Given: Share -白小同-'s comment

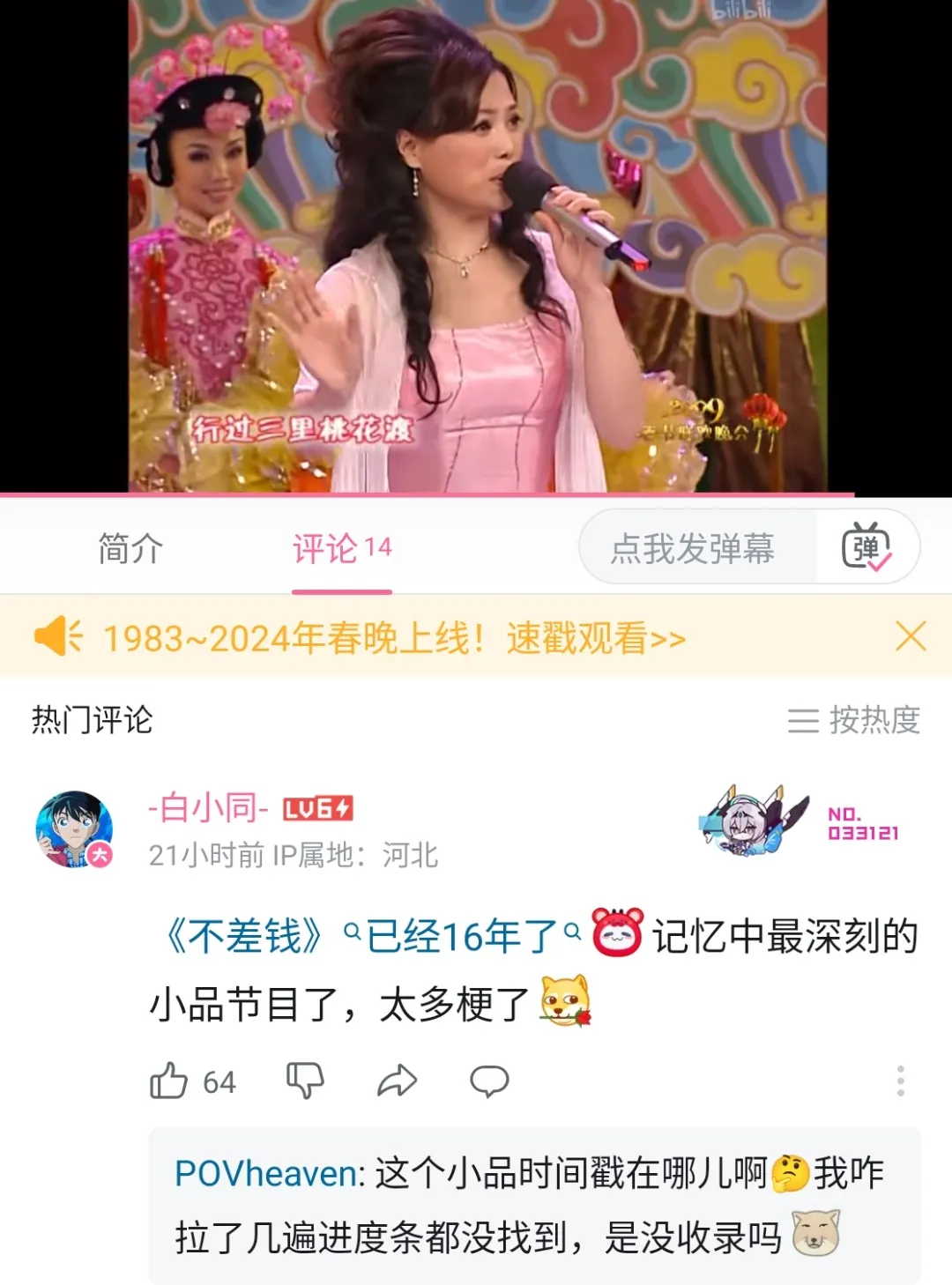Looking at the screenshot, I should coord(397,1081).
